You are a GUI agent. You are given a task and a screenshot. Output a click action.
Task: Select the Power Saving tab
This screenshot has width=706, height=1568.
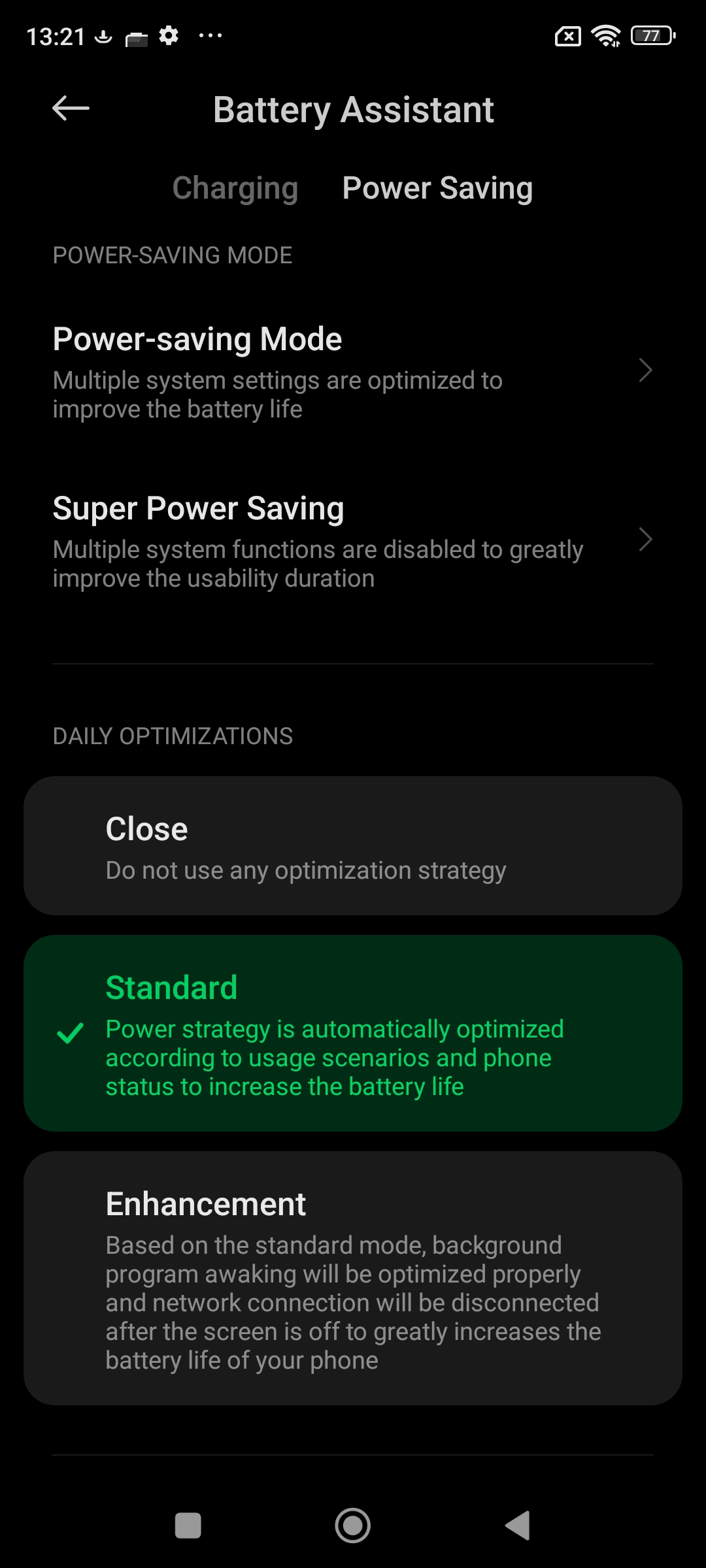437,188
